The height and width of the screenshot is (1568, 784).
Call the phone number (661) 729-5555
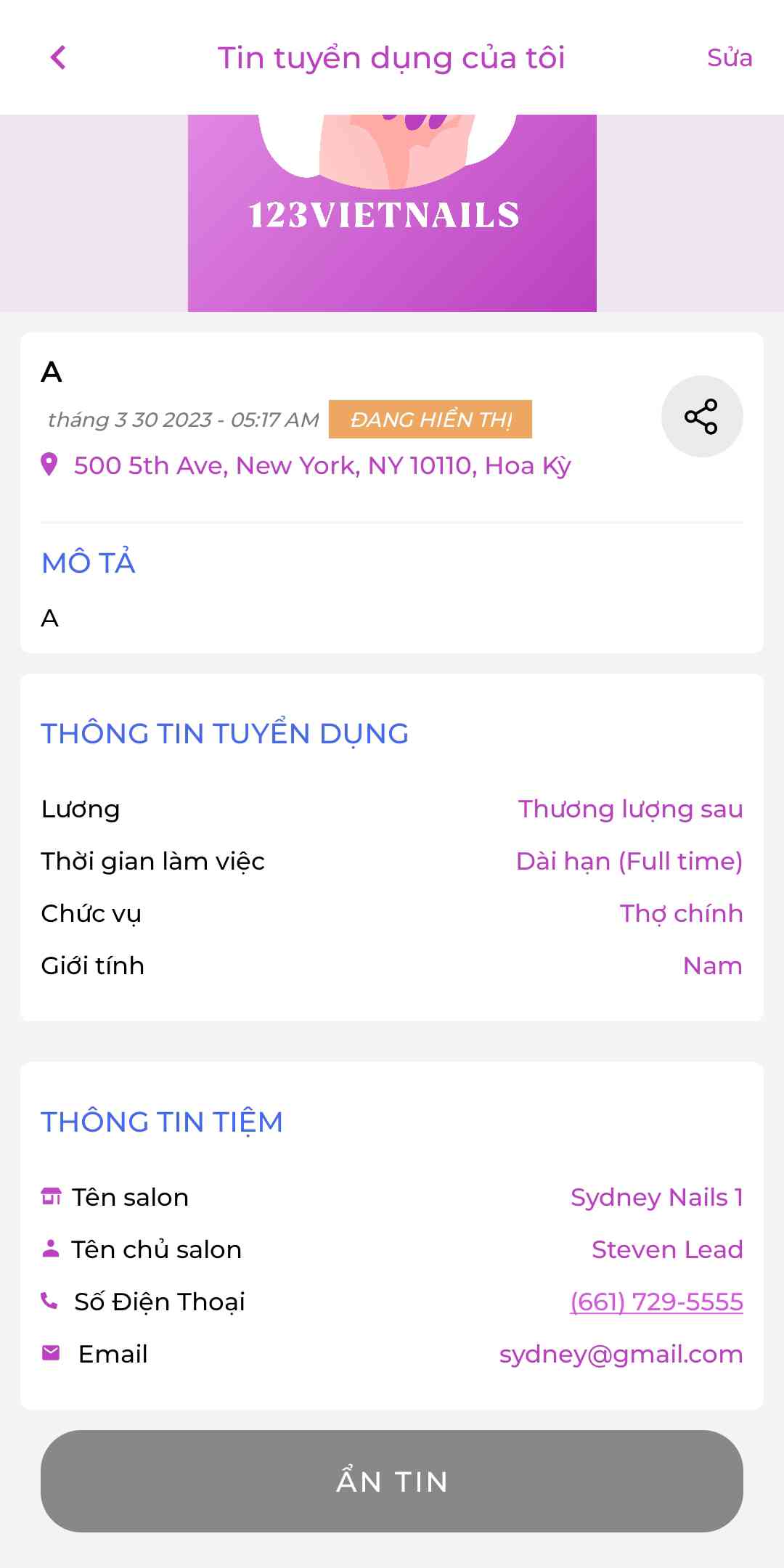pyautogui.click(x=656, y=1302)
